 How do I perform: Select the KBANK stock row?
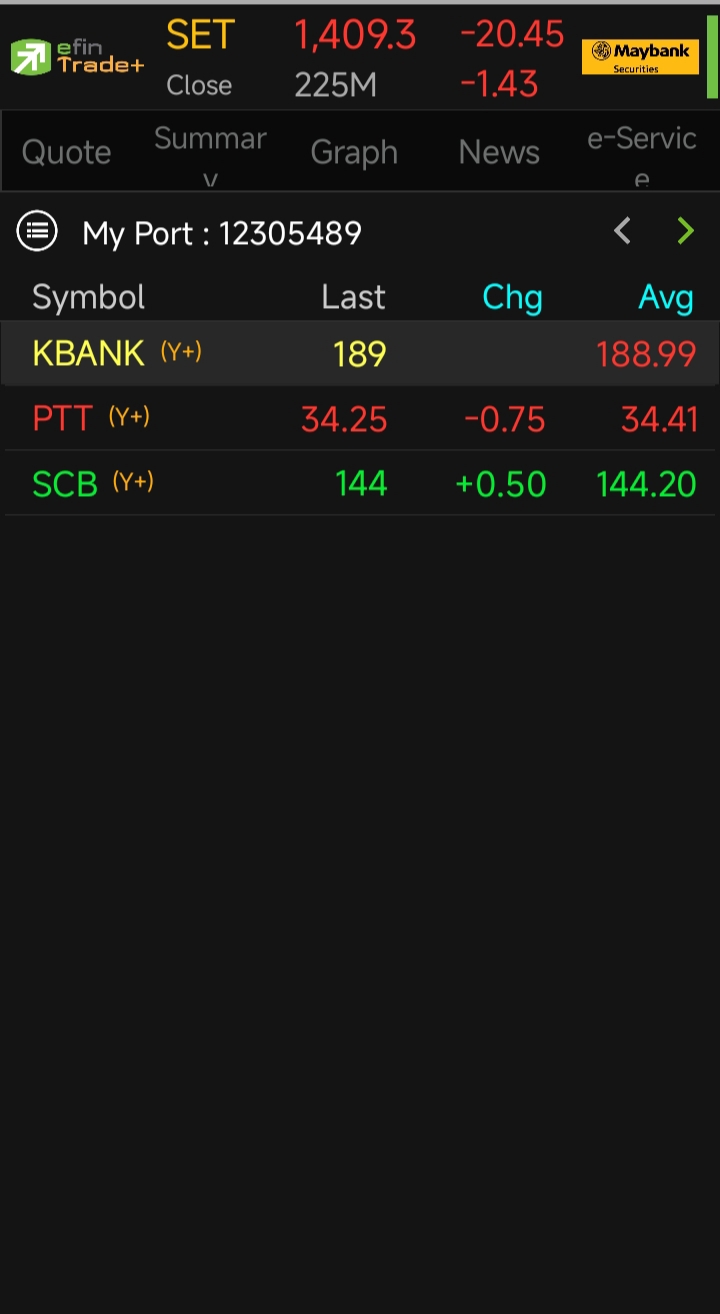pyautogui.click(x=360, y=354)
